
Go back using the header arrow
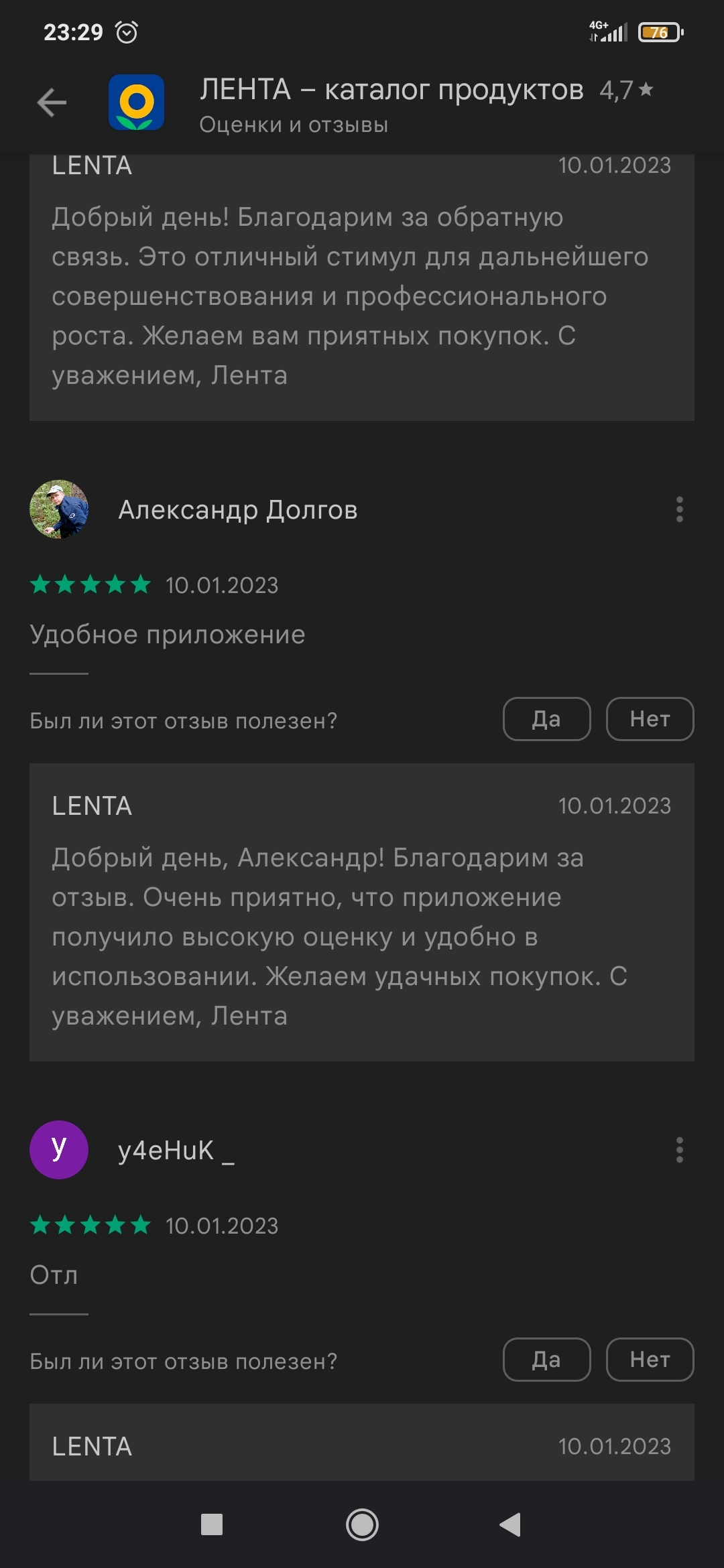tap(52, 103)
